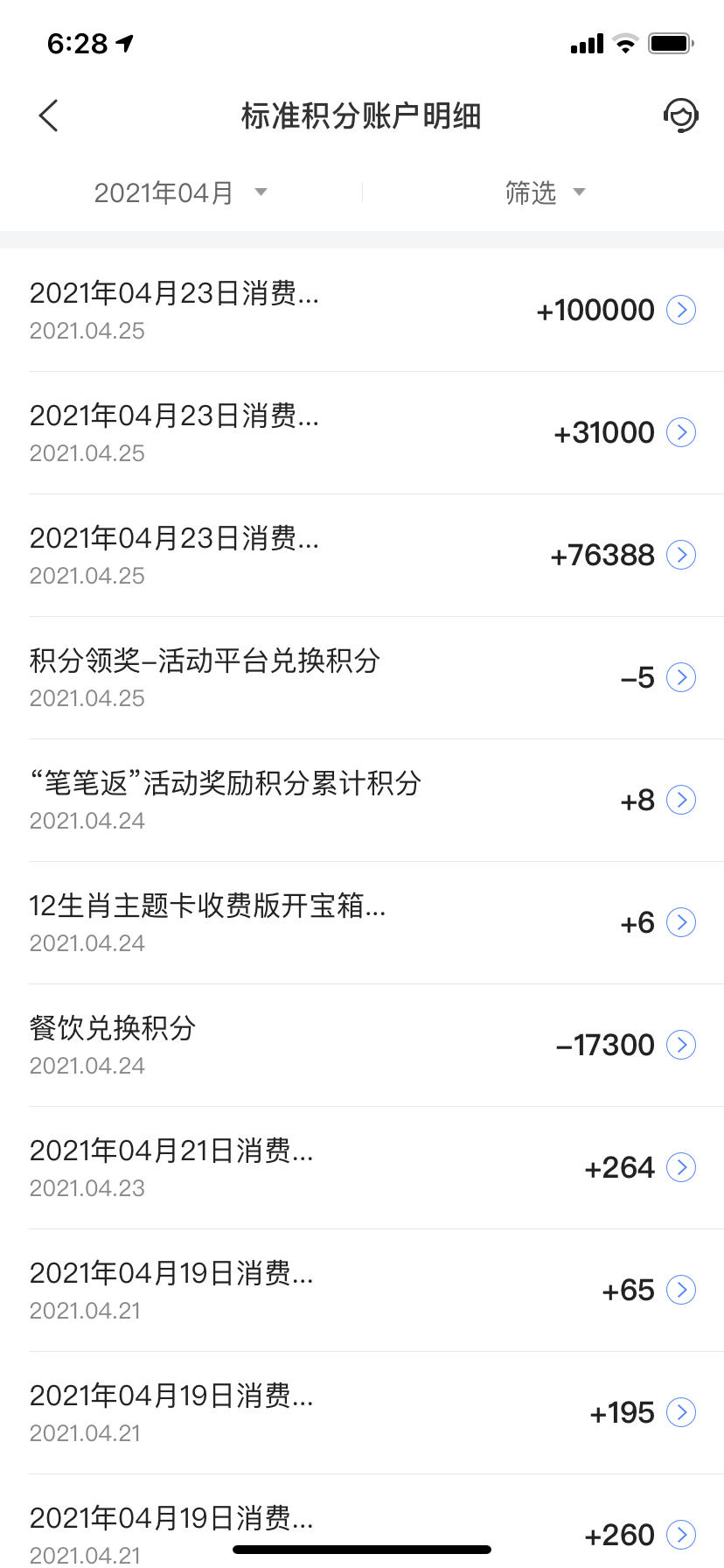View details of the +31000 entry
The image size is (724, 1568).
(x=362, y=432)
